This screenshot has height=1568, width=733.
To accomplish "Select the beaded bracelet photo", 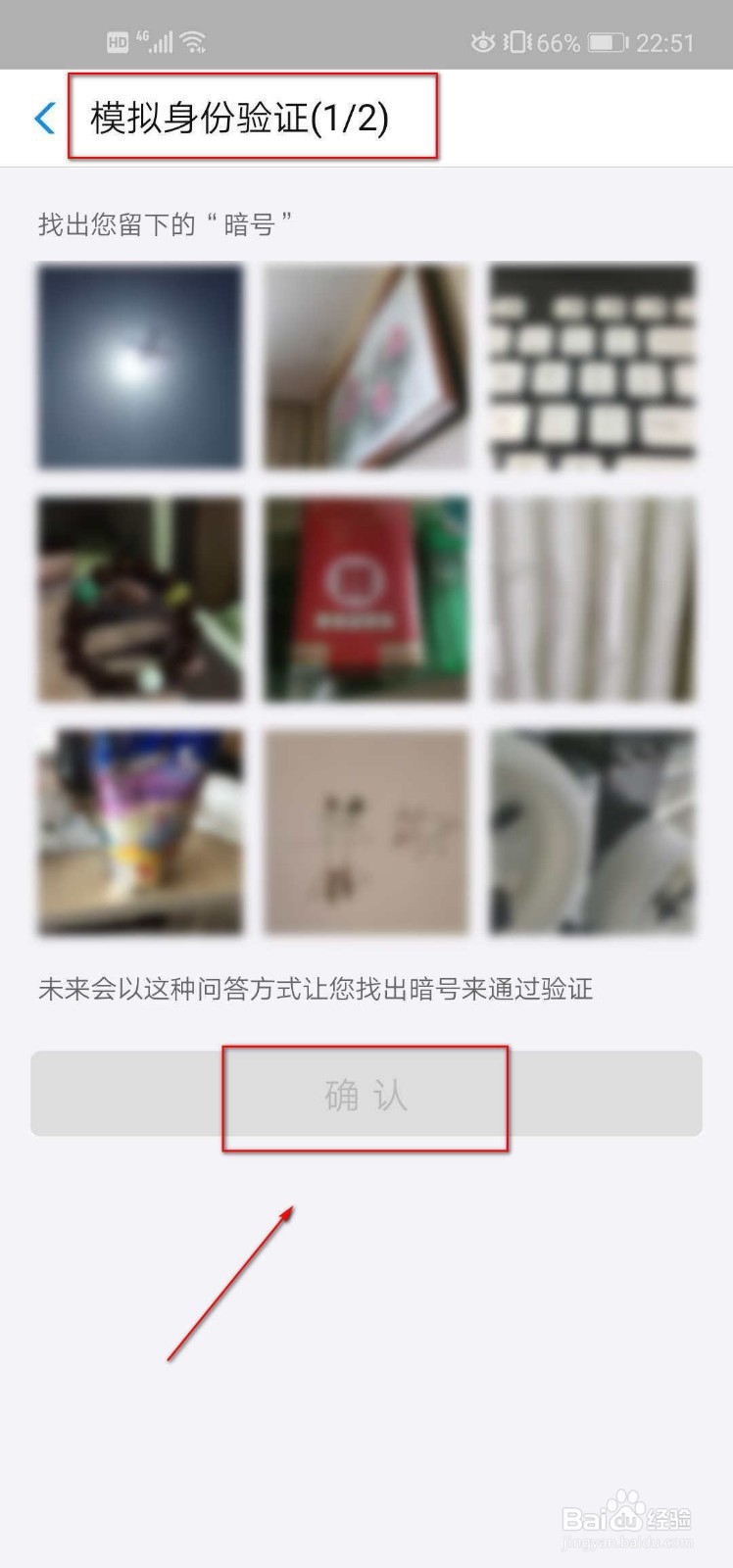I will coord(139,599).
